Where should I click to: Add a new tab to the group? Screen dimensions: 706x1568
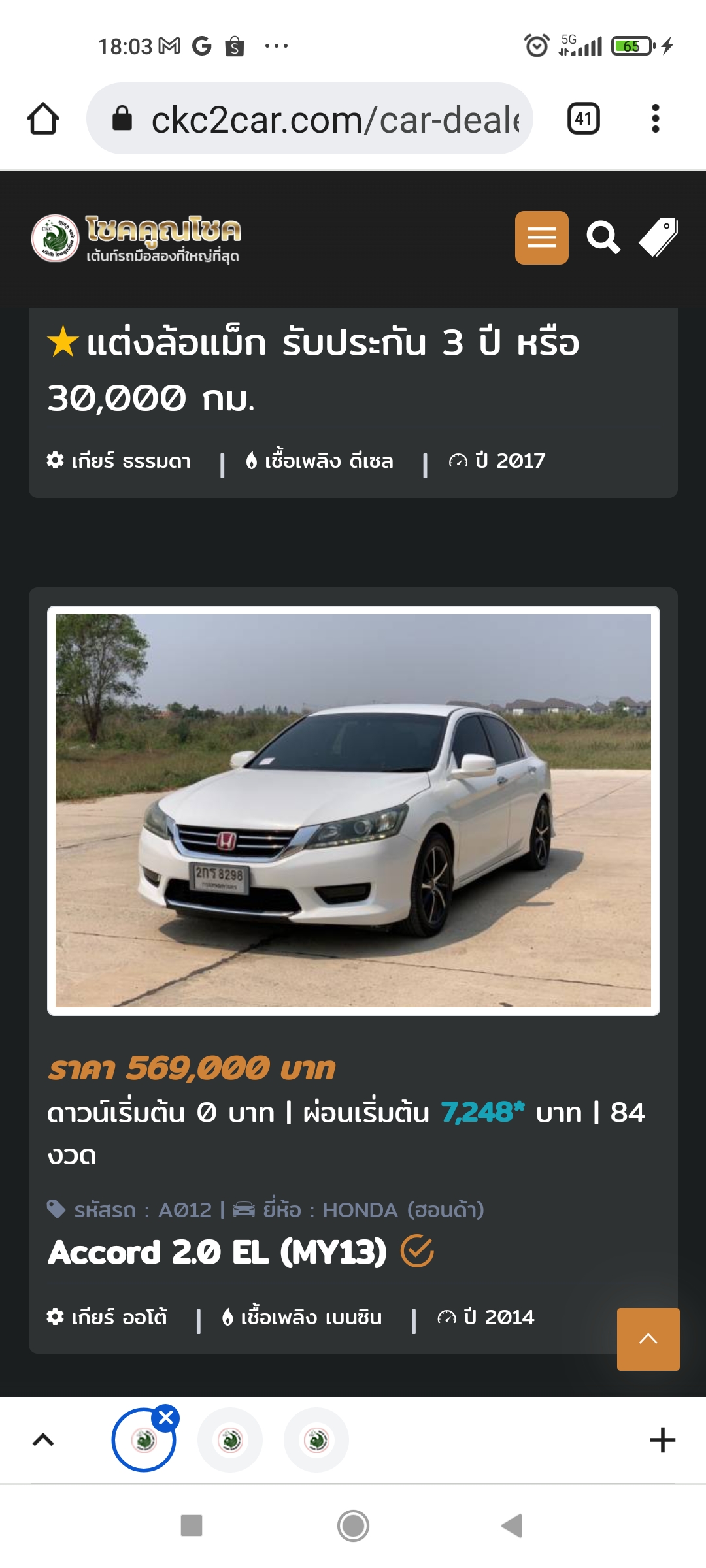[x=662, y=1440]
